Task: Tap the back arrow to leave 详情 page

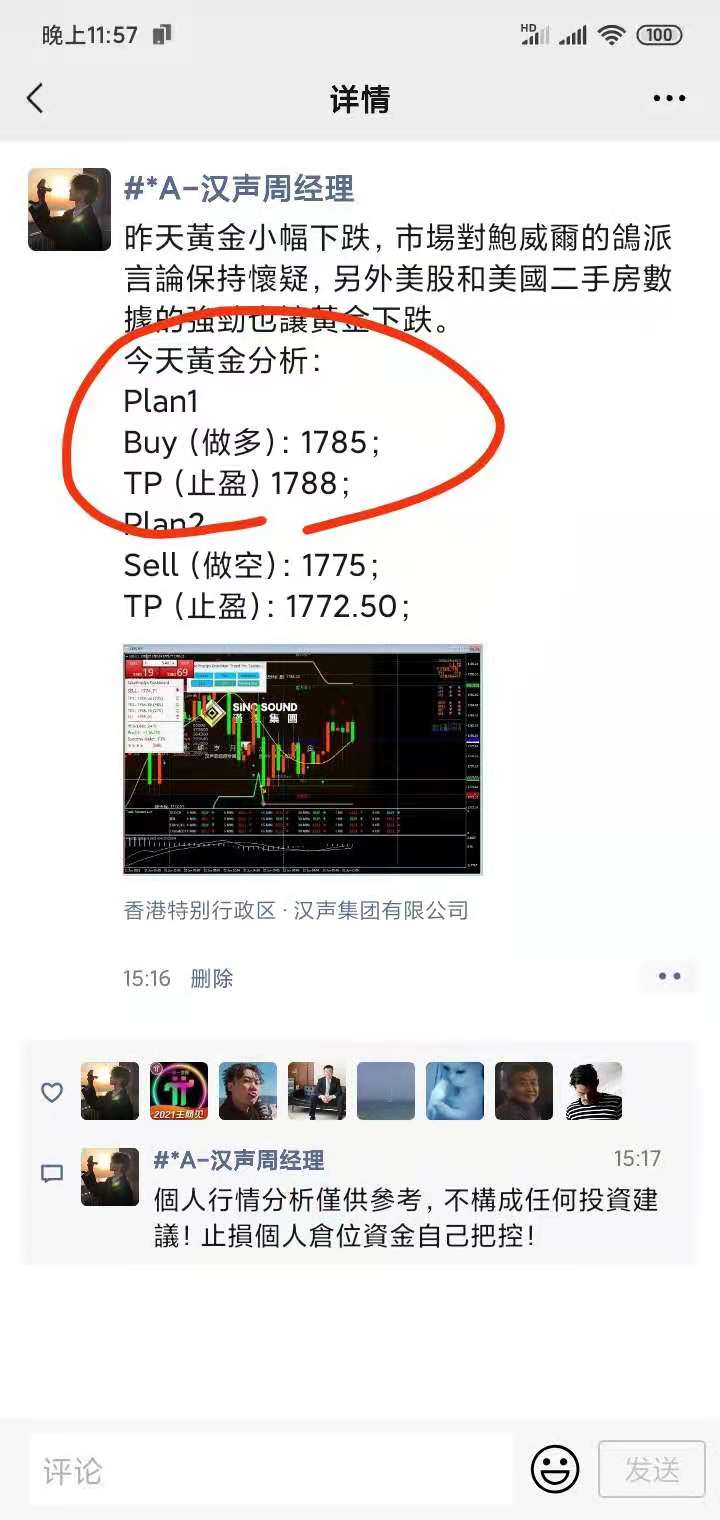Action: 36,98
